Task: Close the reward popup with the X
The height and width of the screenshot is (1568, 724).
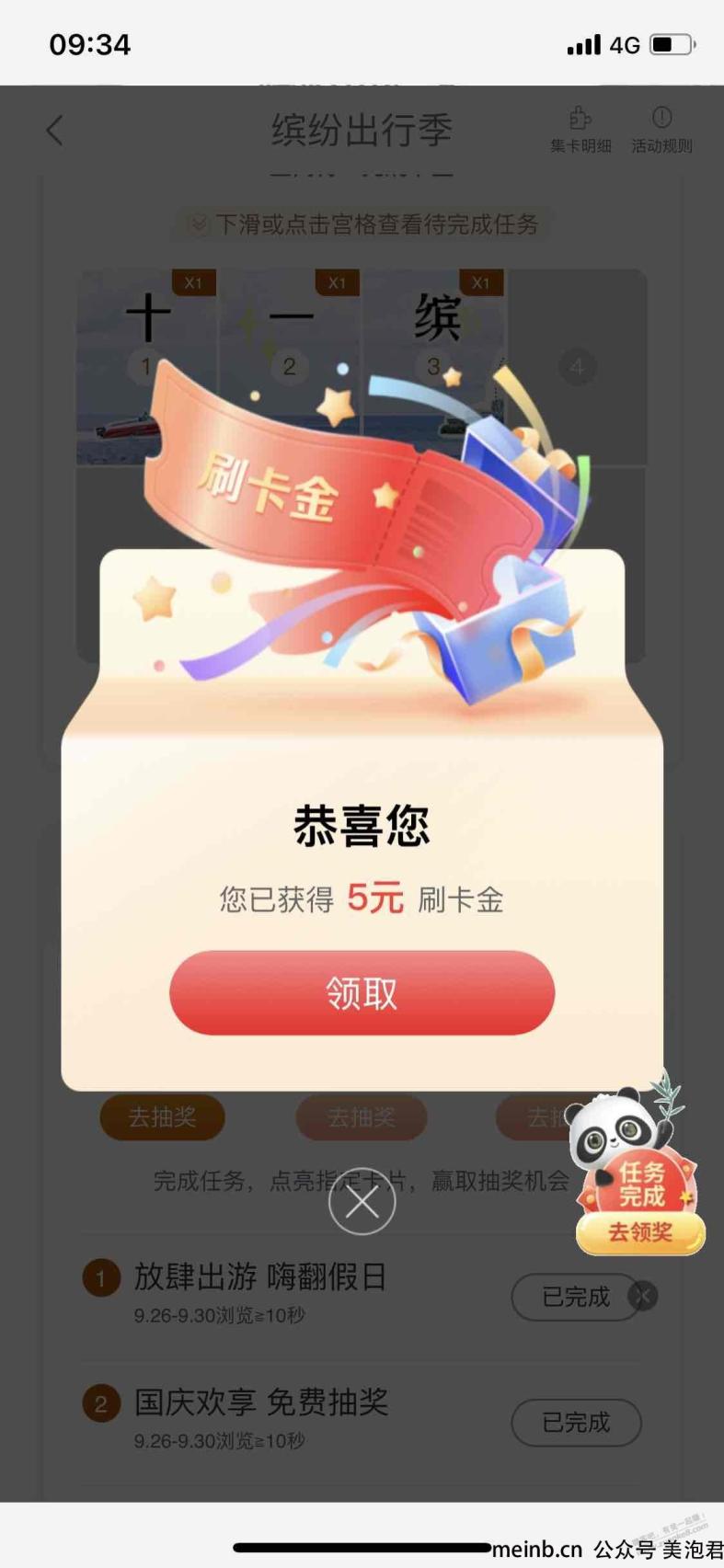Action: click(x=362, y=1201)
